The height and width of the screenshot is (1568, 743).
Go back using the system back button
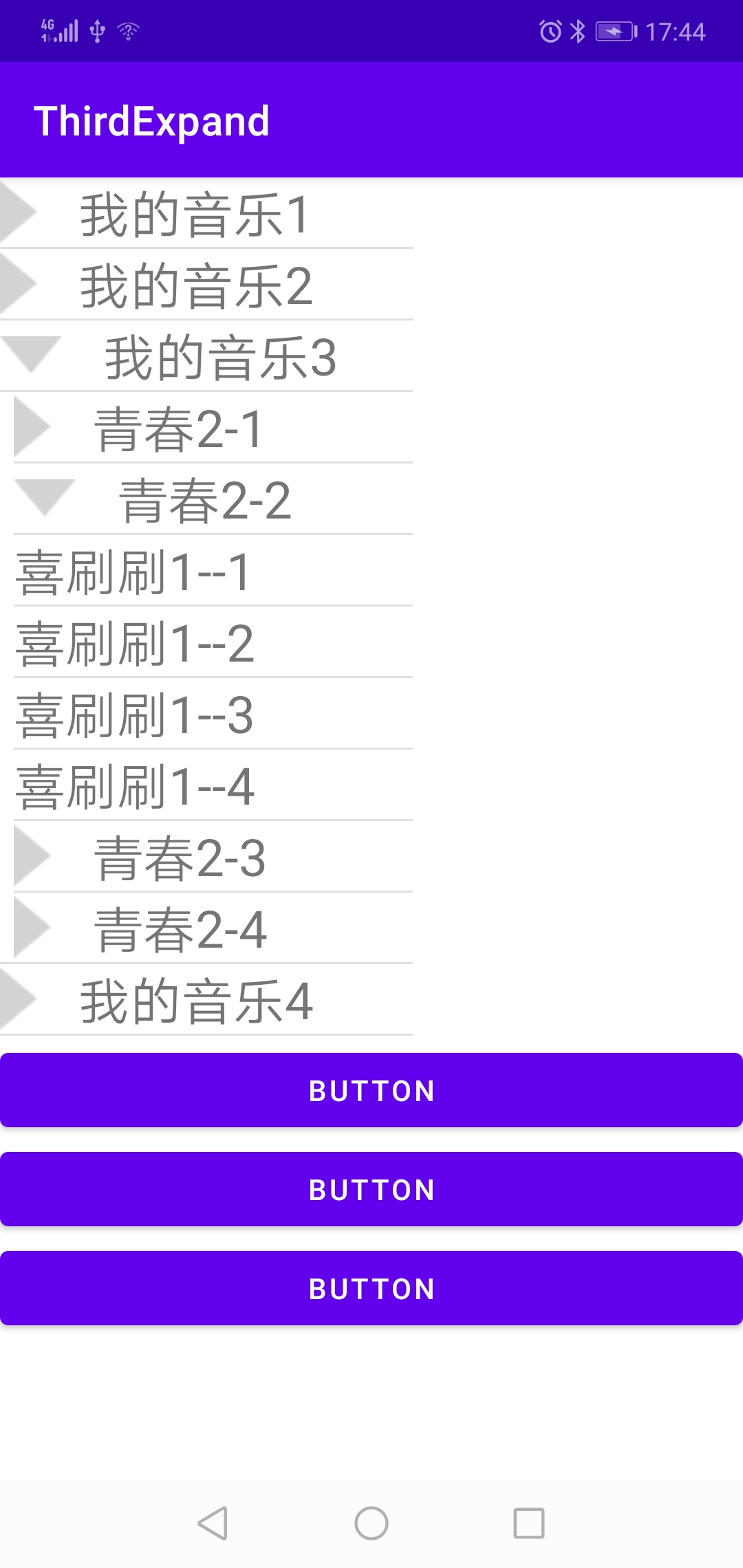pos(213,1523)
